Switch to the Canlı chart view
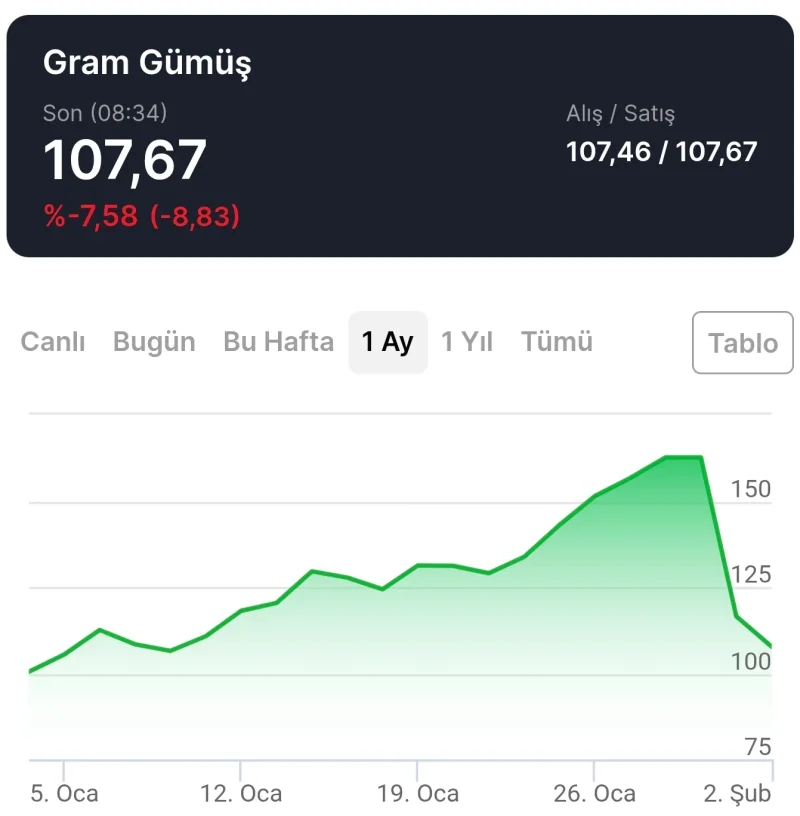This screenshot has width=800, height=816. (x=53, y=342)
